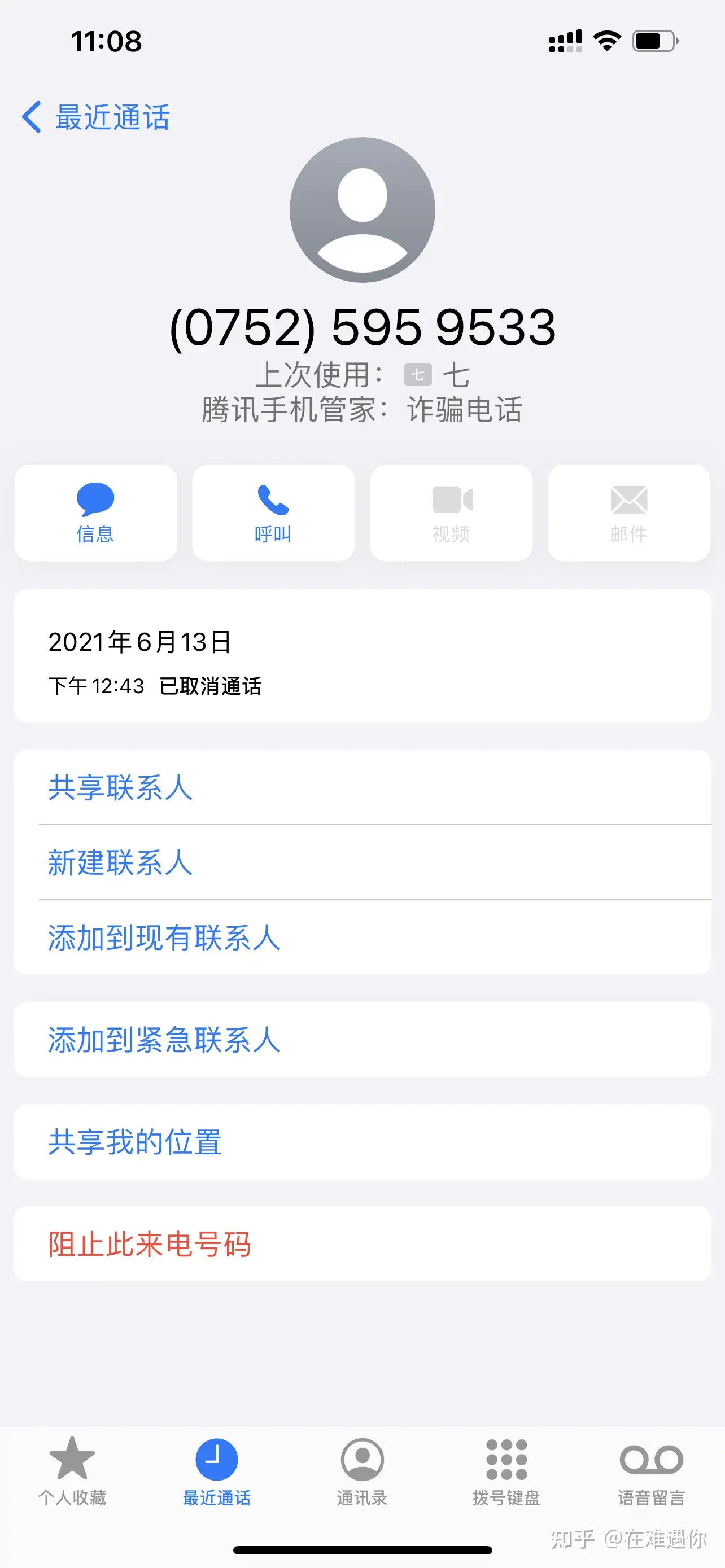
Task: Tap the back chevron to 最近通话
Action: 32,116
